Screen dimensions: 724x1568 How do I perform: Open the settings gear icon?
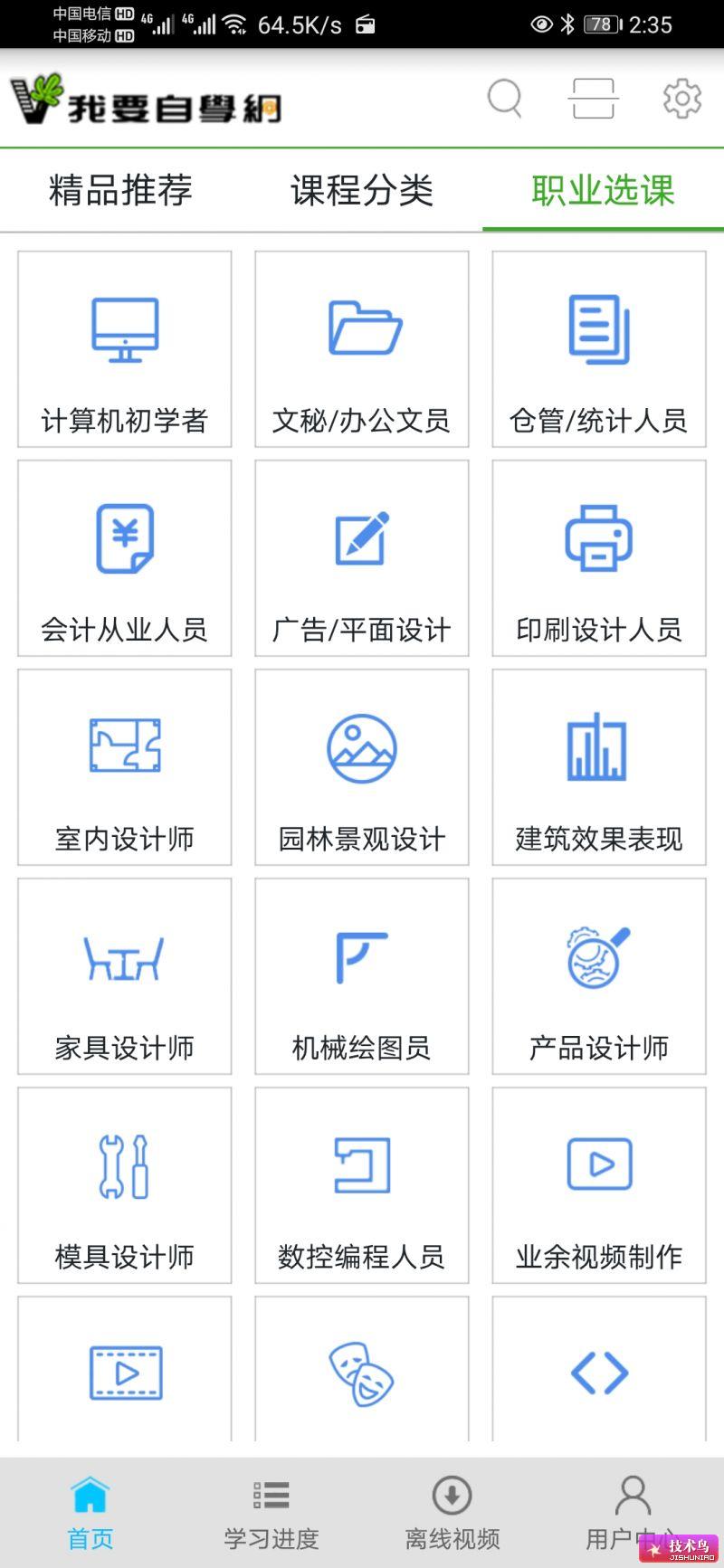[682, 98]
